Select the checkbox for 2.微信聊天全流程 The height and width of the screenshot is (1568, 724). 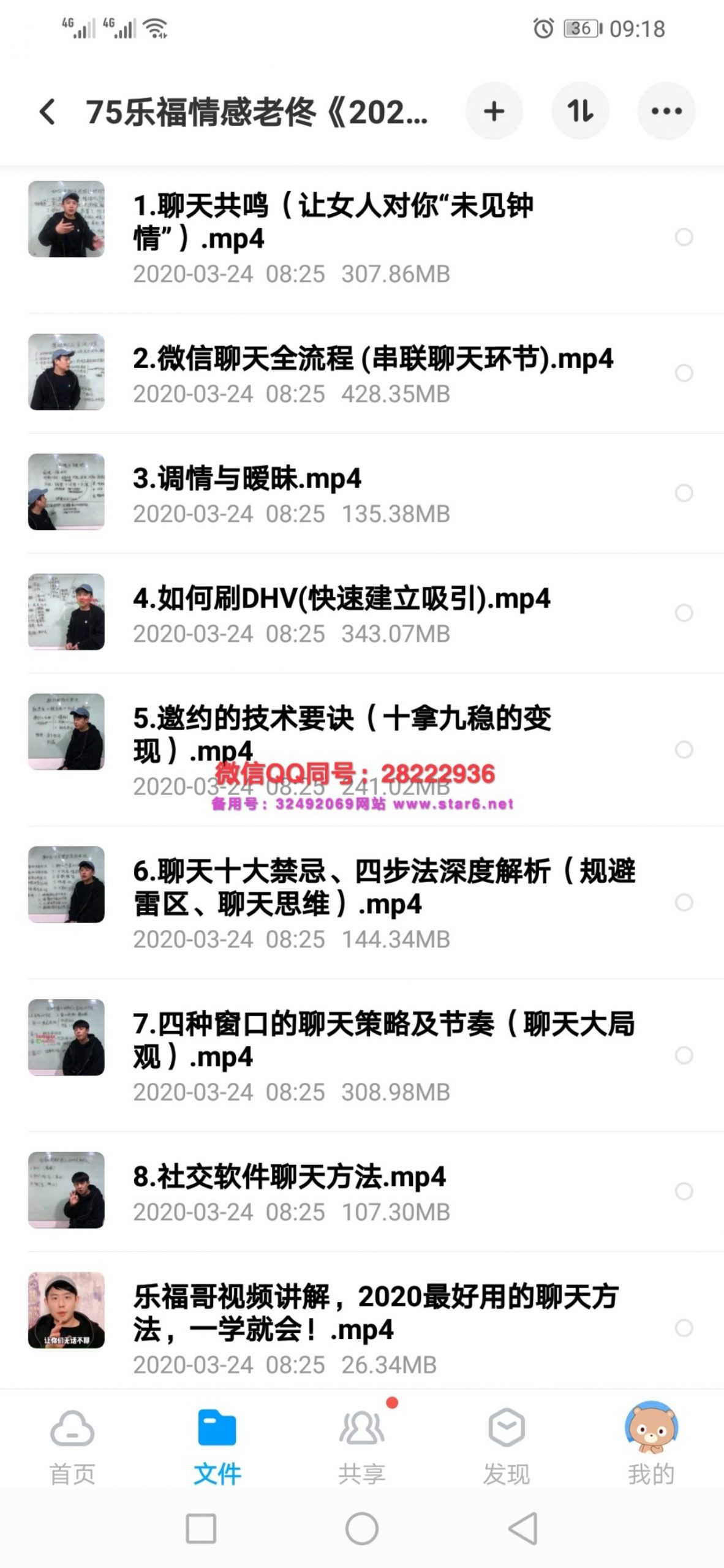684,373
